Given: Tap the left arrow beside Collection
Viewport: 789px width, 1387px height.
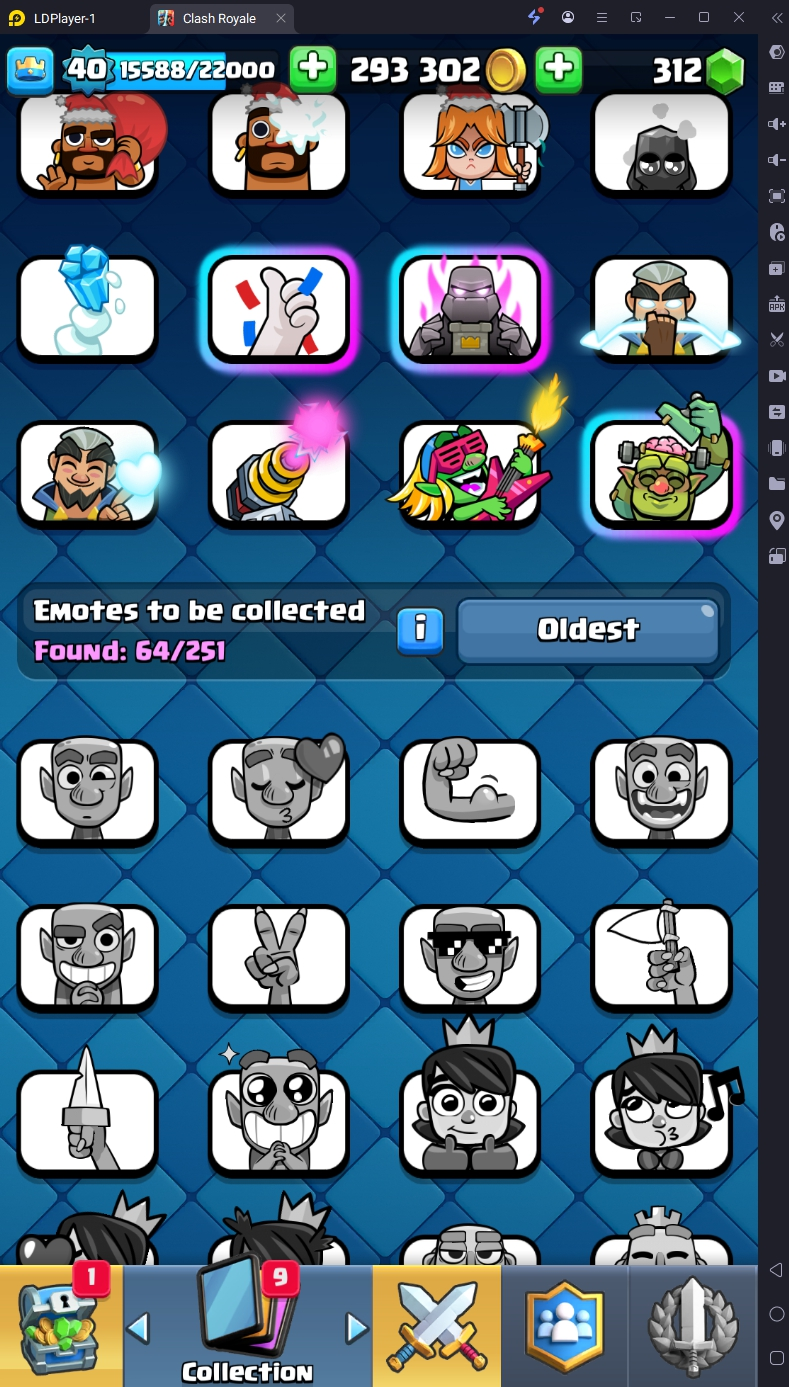Looking at the screenshot, I should pos(138,1328).
